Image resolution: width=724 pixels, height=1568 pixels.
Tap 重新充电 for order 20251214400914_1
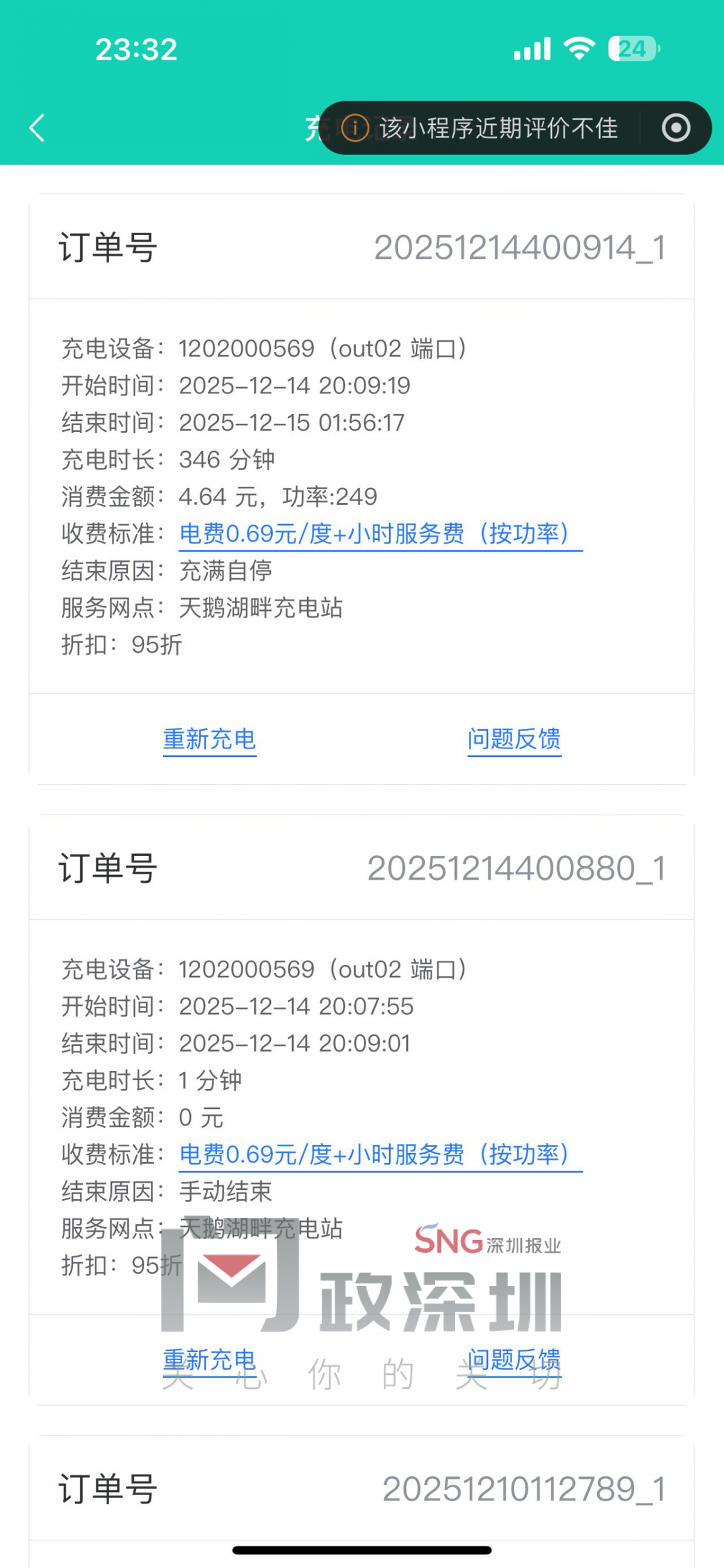(x=209, y=739)
